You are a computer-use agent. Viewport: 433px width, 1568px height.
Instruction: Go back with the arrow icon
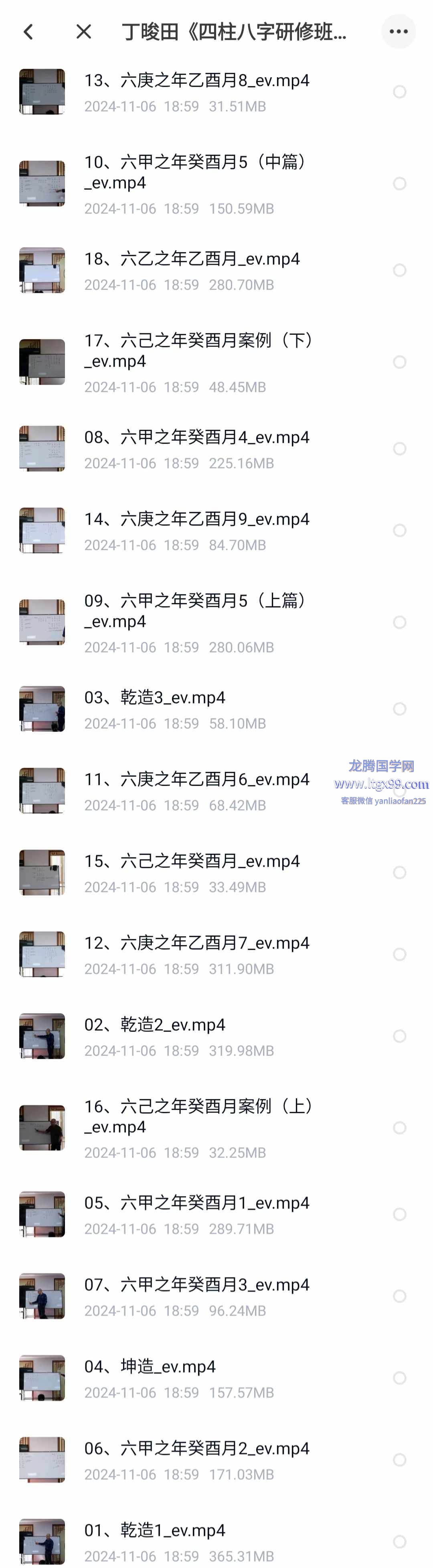click(x=28, y=32)
